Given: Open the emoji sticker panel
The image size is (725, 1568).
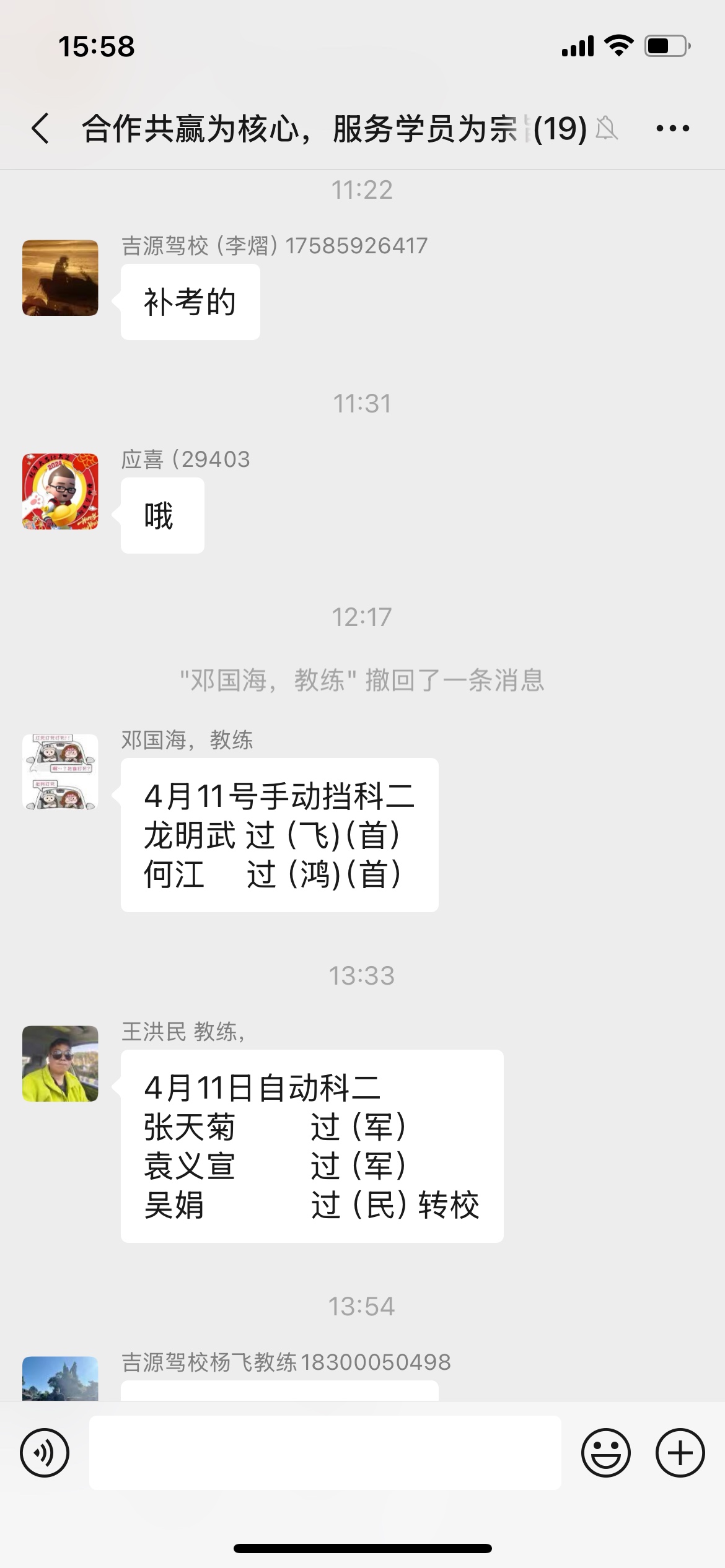Looking at the screenshot, I should [605, 1453].
